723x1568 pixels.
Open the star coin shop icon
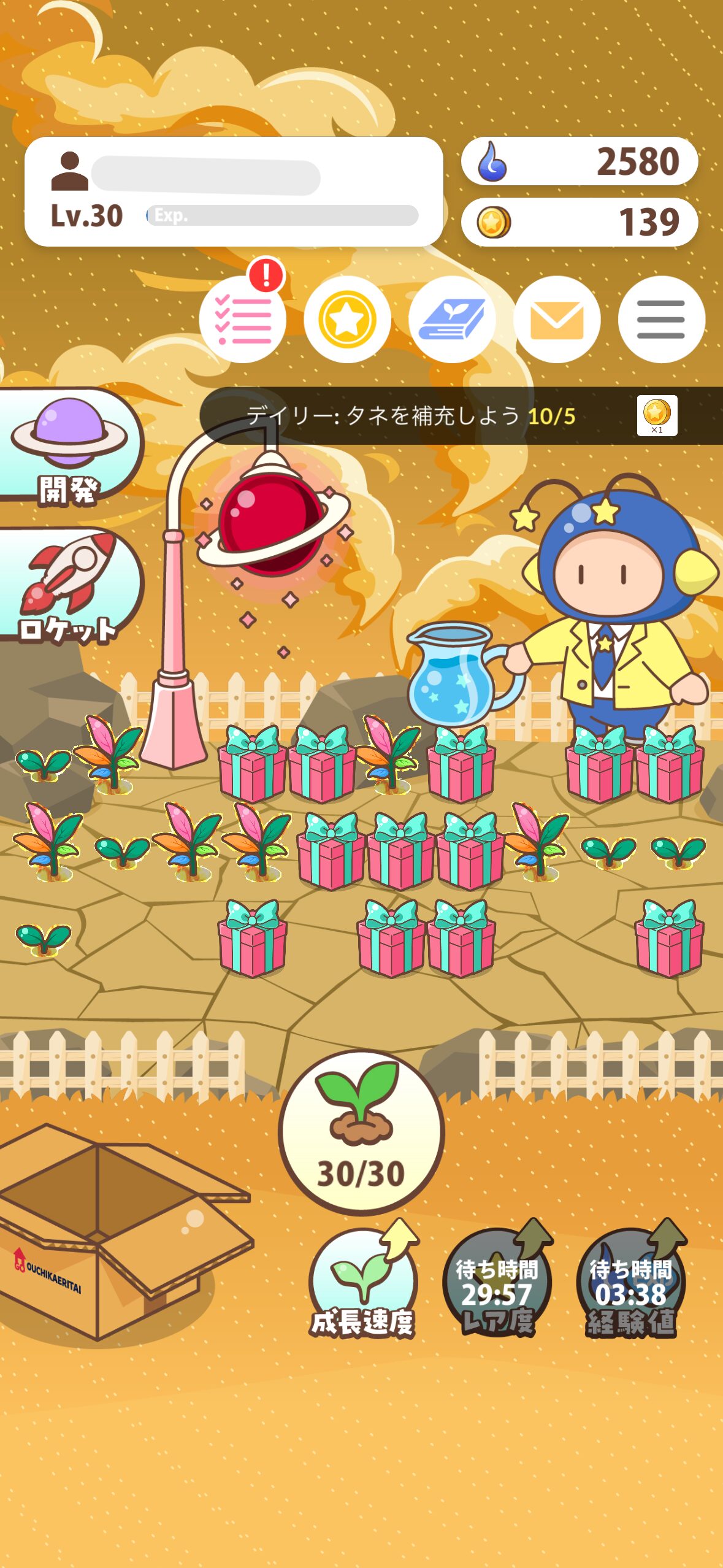coord(348,318)
